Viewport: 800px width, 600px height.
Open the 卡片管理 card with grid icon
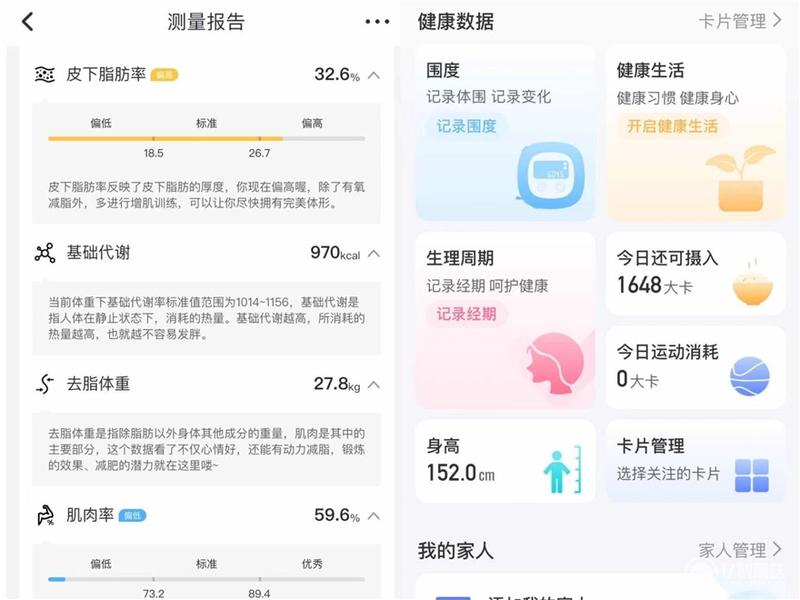point(695,460)
